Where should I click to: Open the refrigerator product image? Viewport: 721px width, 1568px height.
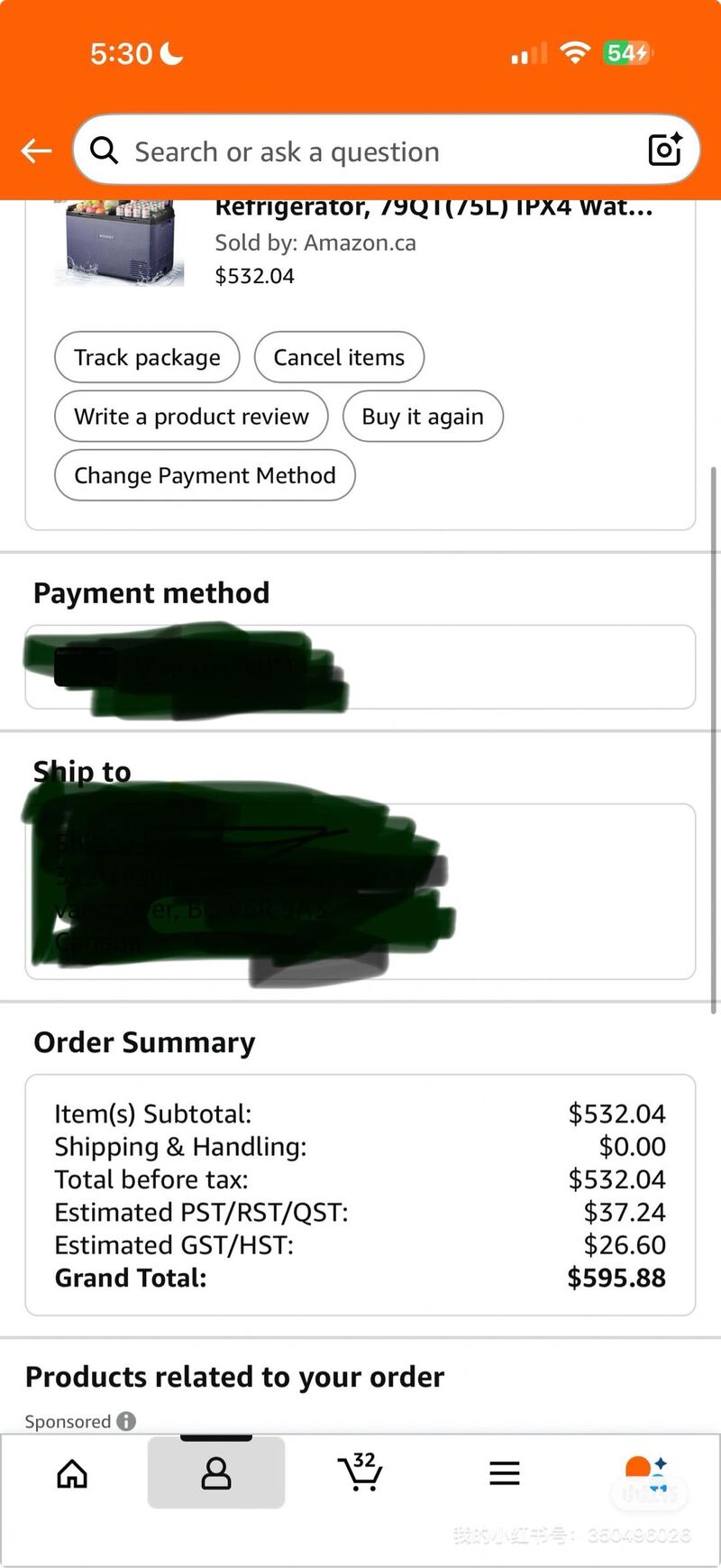point(119,242)
